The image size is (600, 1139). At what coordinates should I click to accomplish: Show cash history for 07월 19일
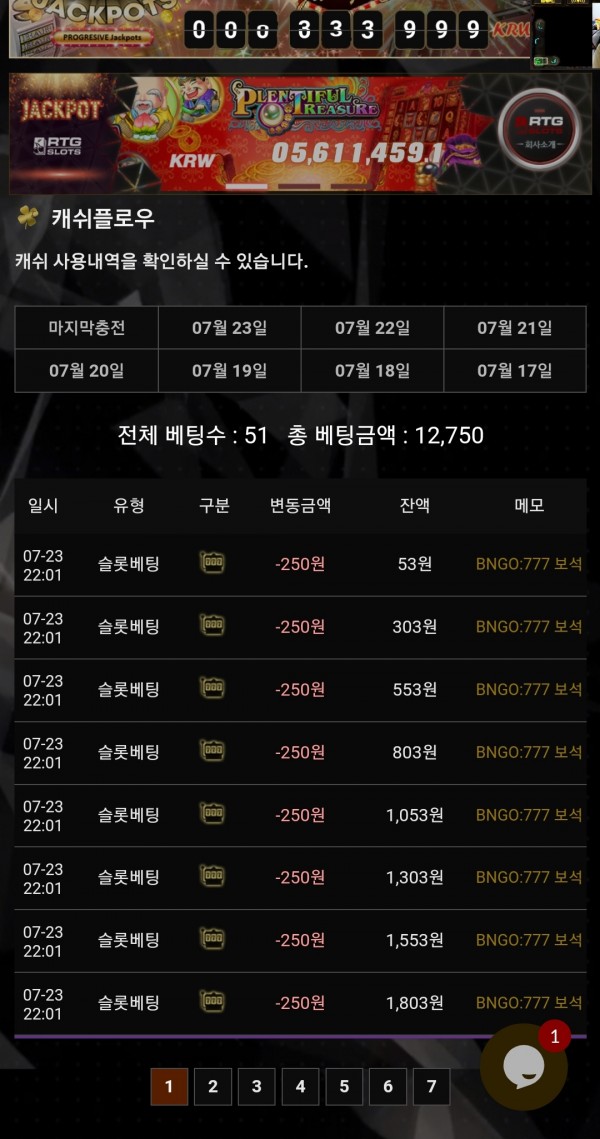coord(230,371)
